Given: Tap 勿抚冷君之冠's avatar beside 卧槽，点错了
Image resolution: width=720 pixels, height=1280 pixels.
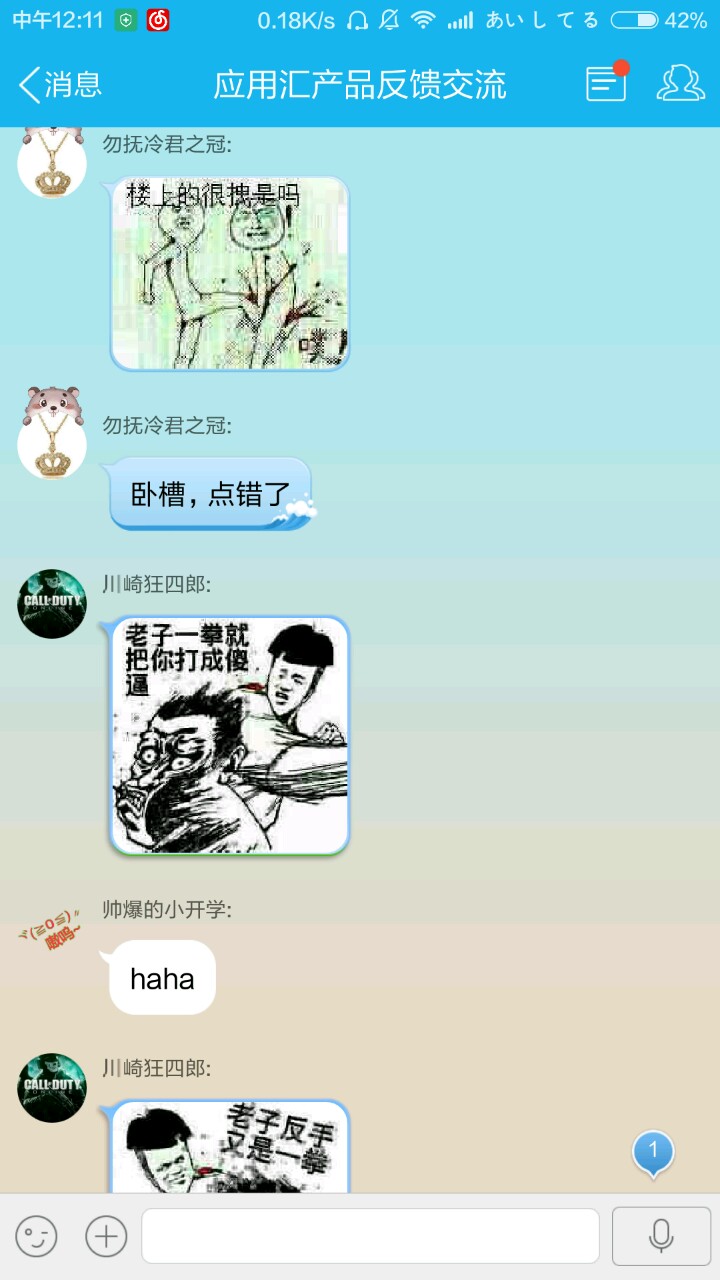Looking at the screenshot, I should [x=52, y=435].
